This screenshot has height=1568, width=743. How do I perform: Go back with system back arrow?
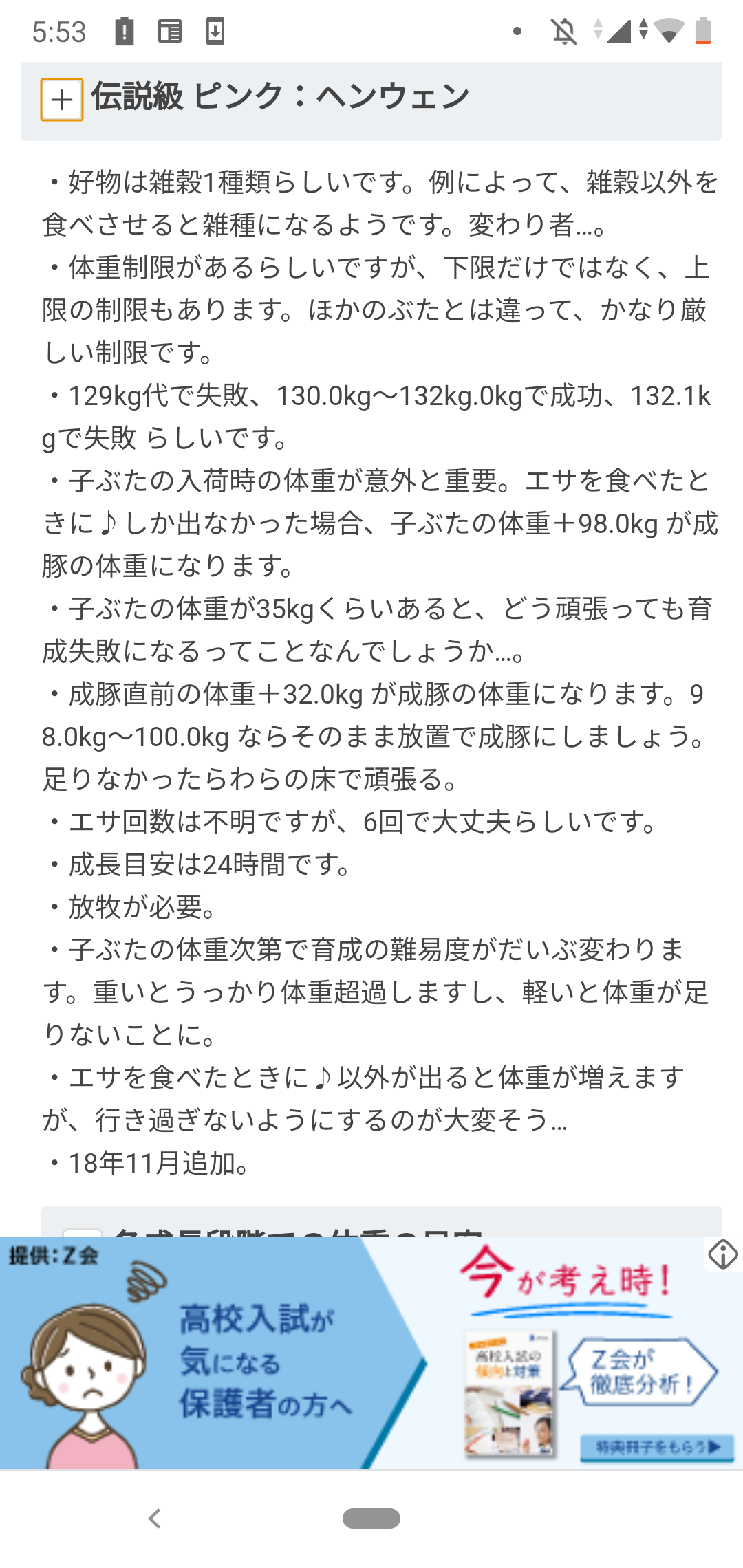155,1518
